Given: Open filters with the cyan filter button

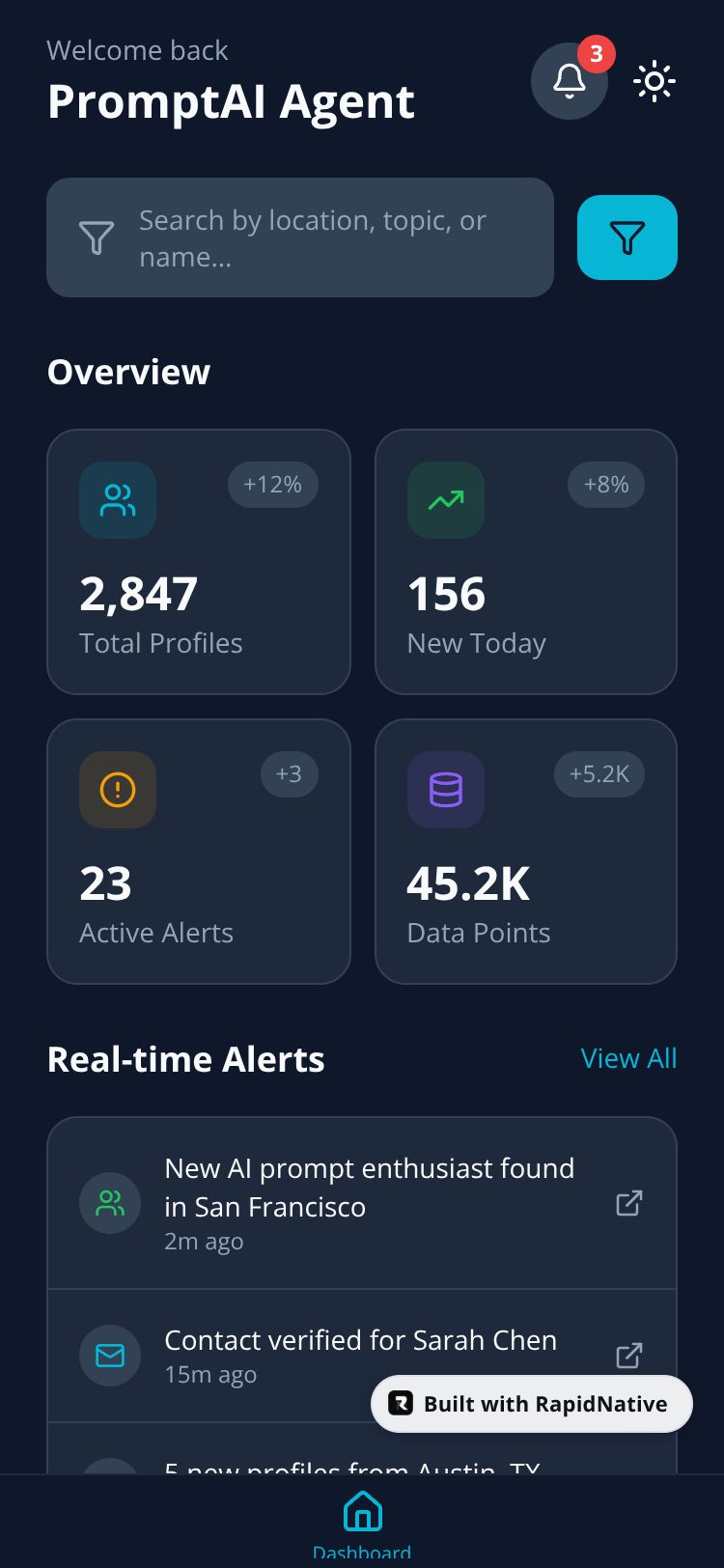Looking at the screenshot, I should point(627,238).
